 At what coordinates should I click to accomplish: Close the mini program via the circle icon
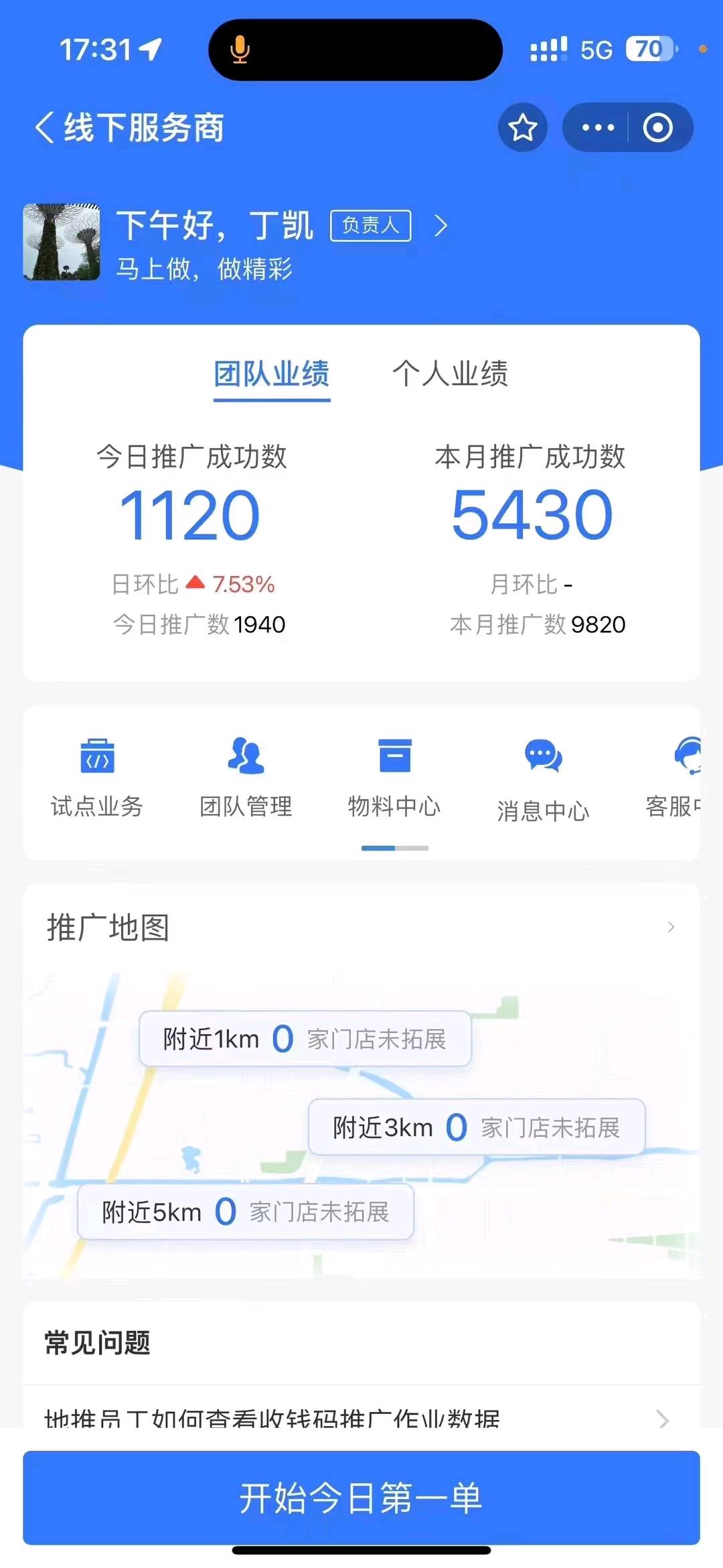coord(657,127)
